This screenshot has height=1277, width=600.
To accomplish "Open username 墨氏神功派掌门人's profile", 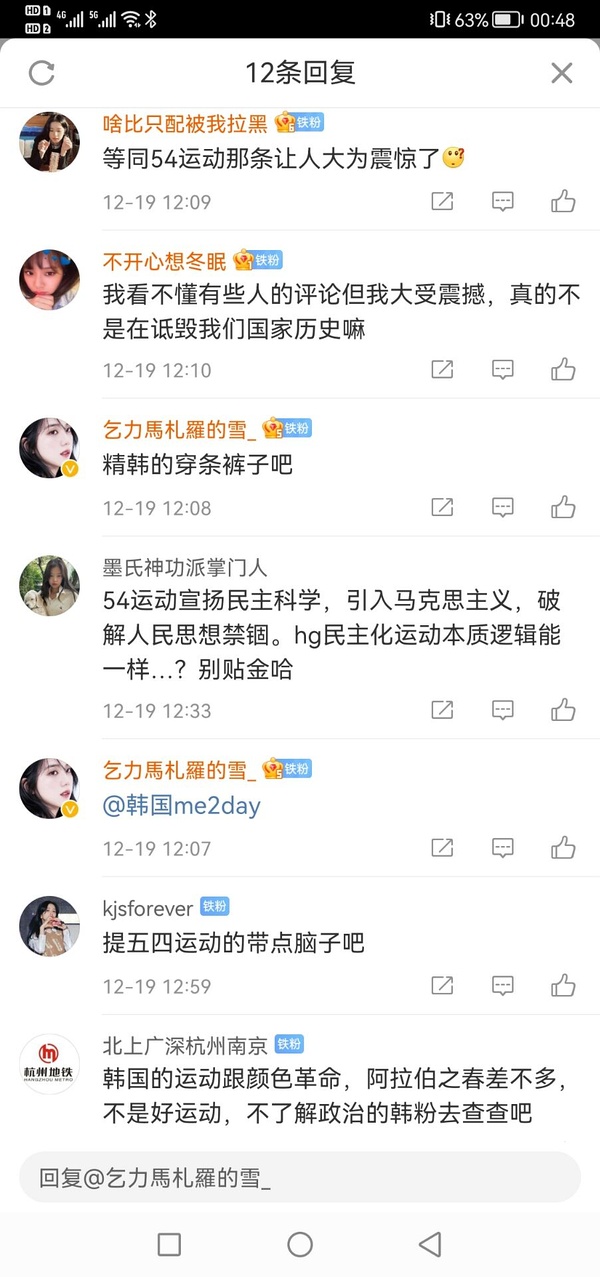I will (185, 567).
